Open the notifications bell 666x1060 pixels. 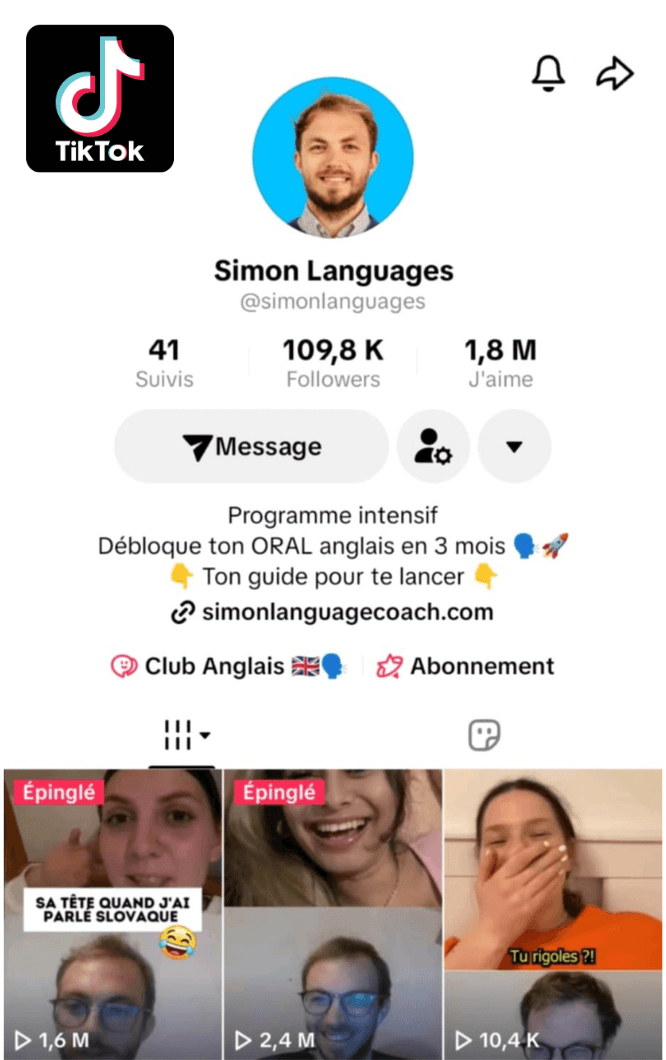tap(548, 73)
